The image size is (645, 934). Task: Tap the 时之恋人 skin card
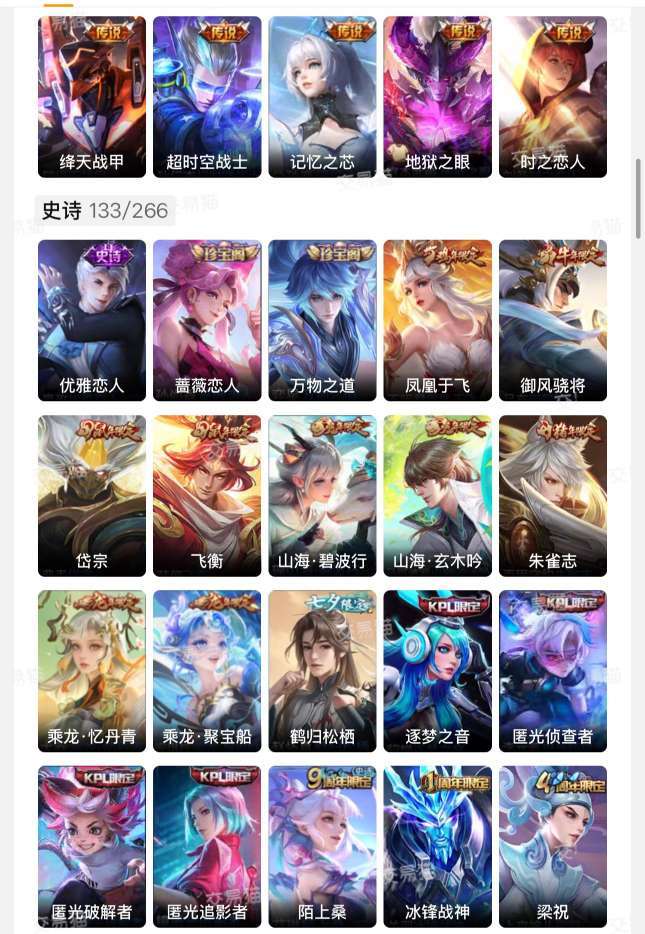pos(553,96)
